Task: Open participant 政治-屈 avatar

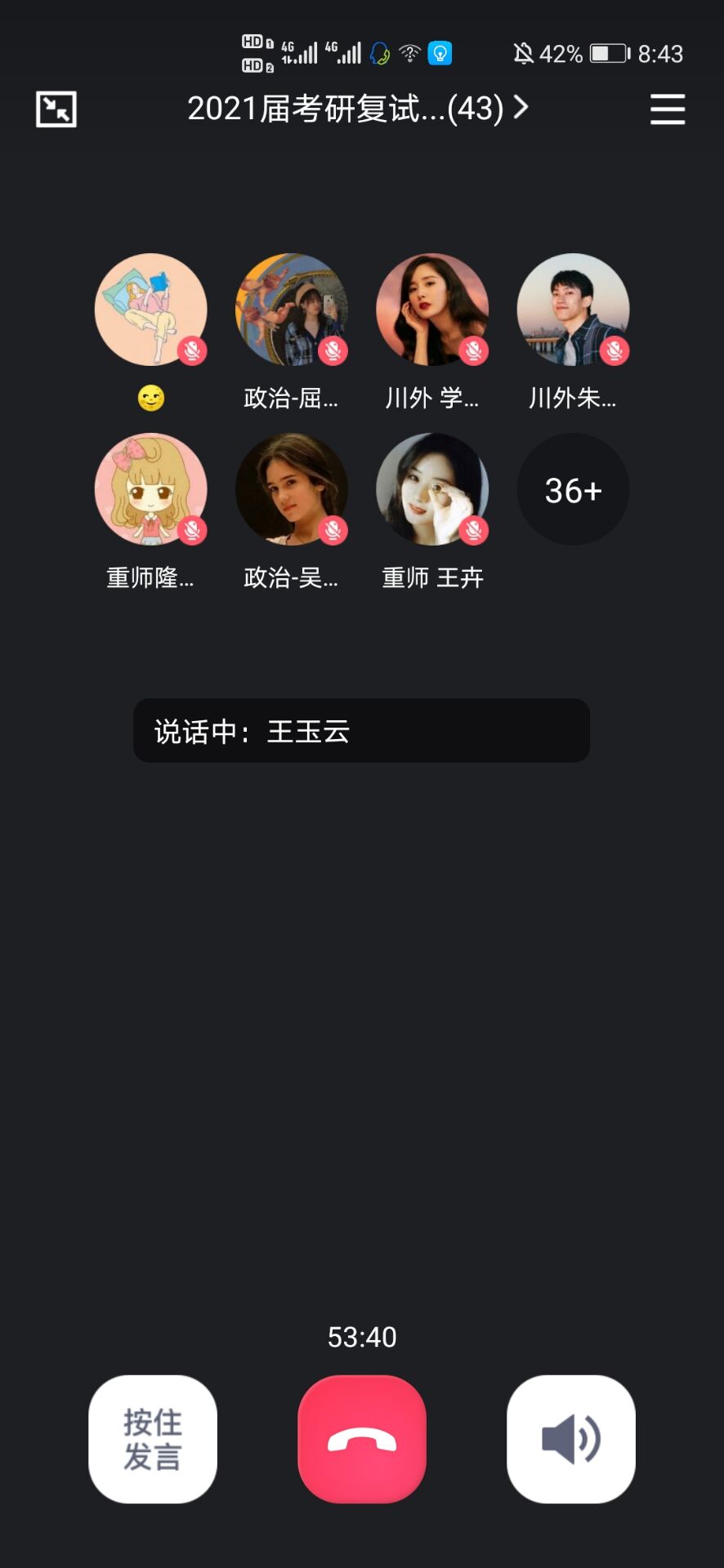Action: pos(292,310)
